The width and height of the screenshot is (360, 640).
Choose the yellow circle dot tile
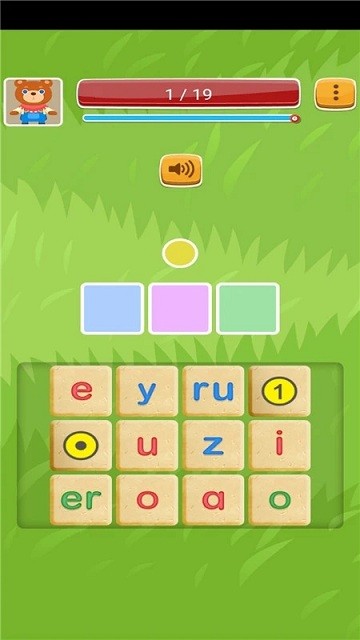[x=81, y=445]
